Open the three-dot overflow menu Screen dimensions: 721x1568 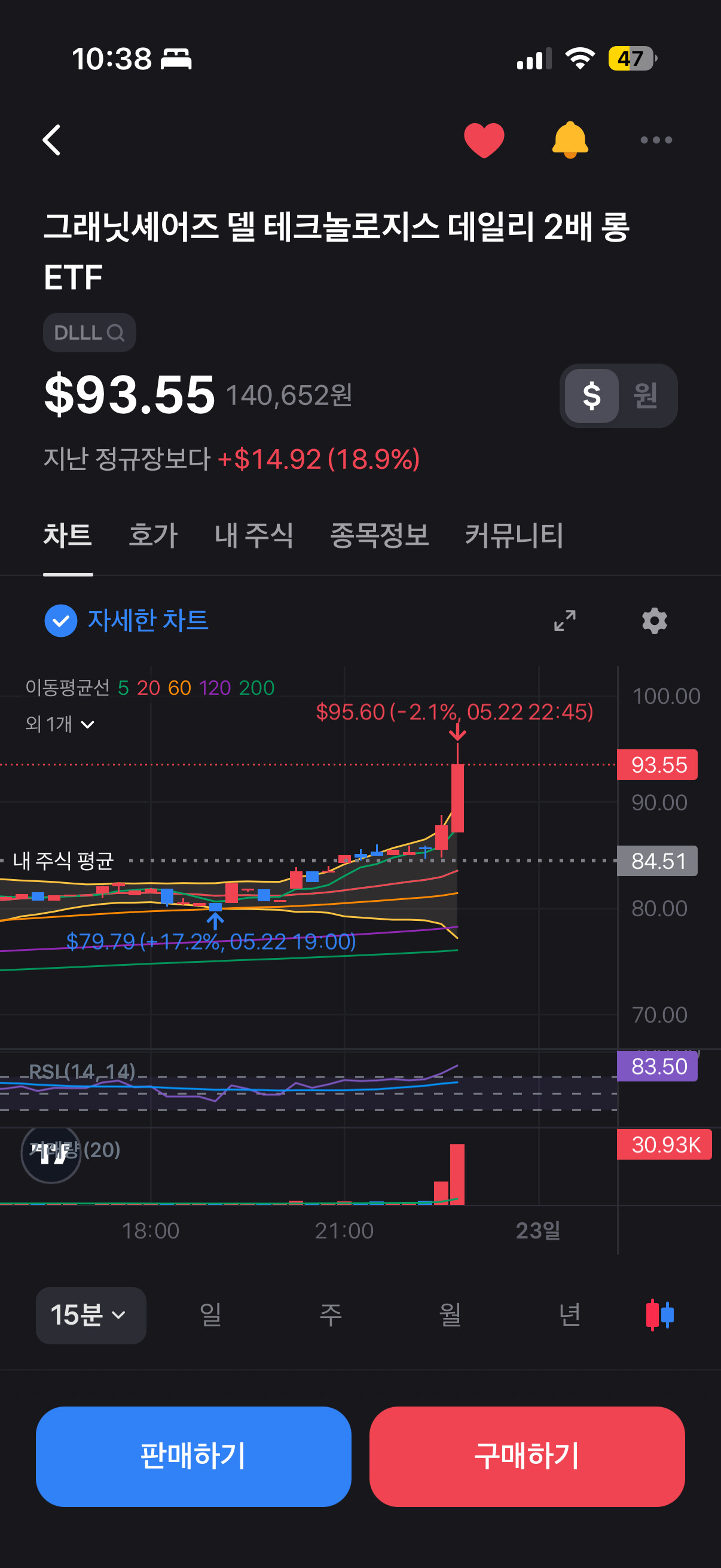656,140
